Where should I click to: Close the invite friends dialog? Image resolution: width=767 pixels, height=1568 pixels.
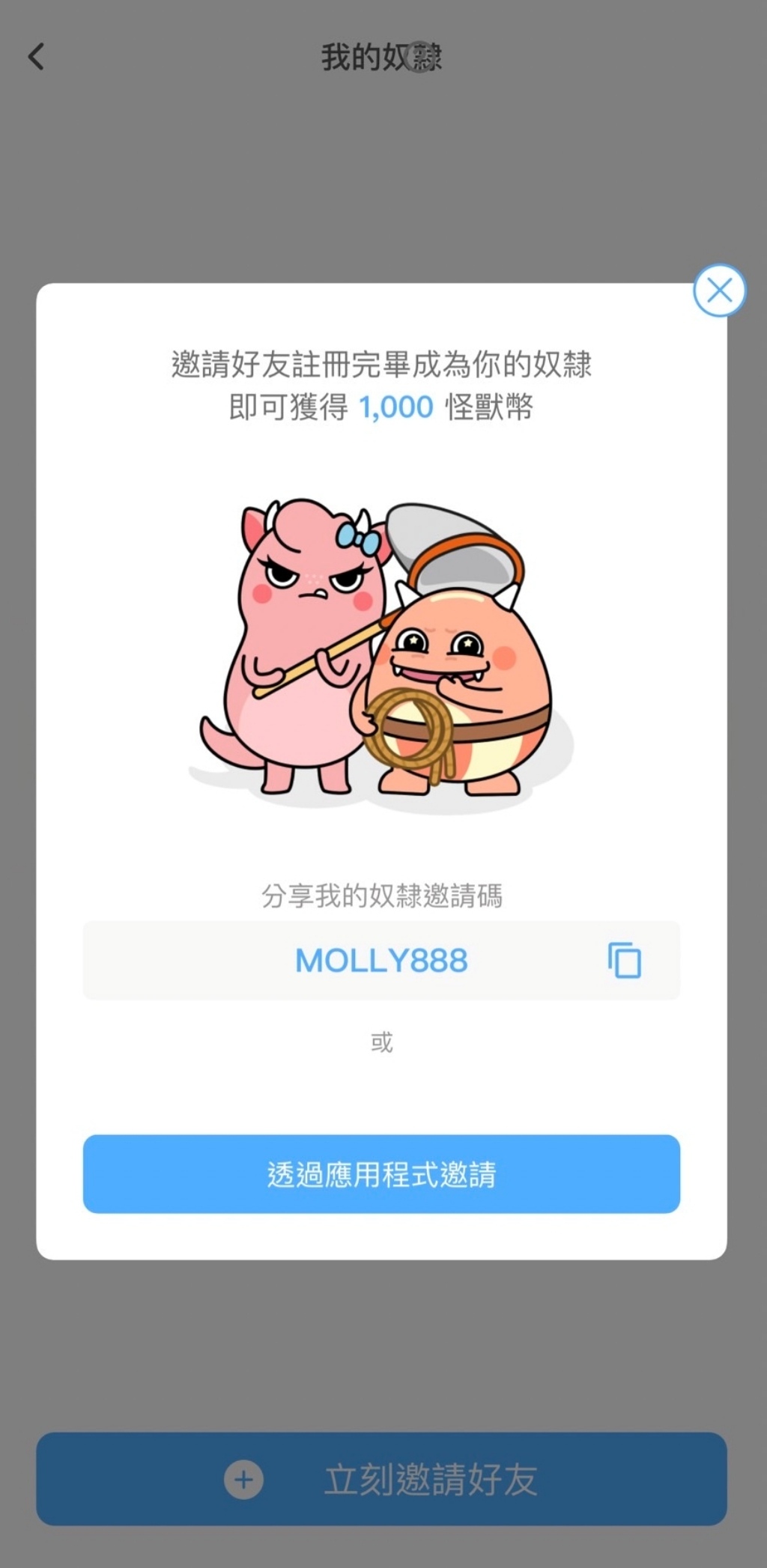(719, 291)
